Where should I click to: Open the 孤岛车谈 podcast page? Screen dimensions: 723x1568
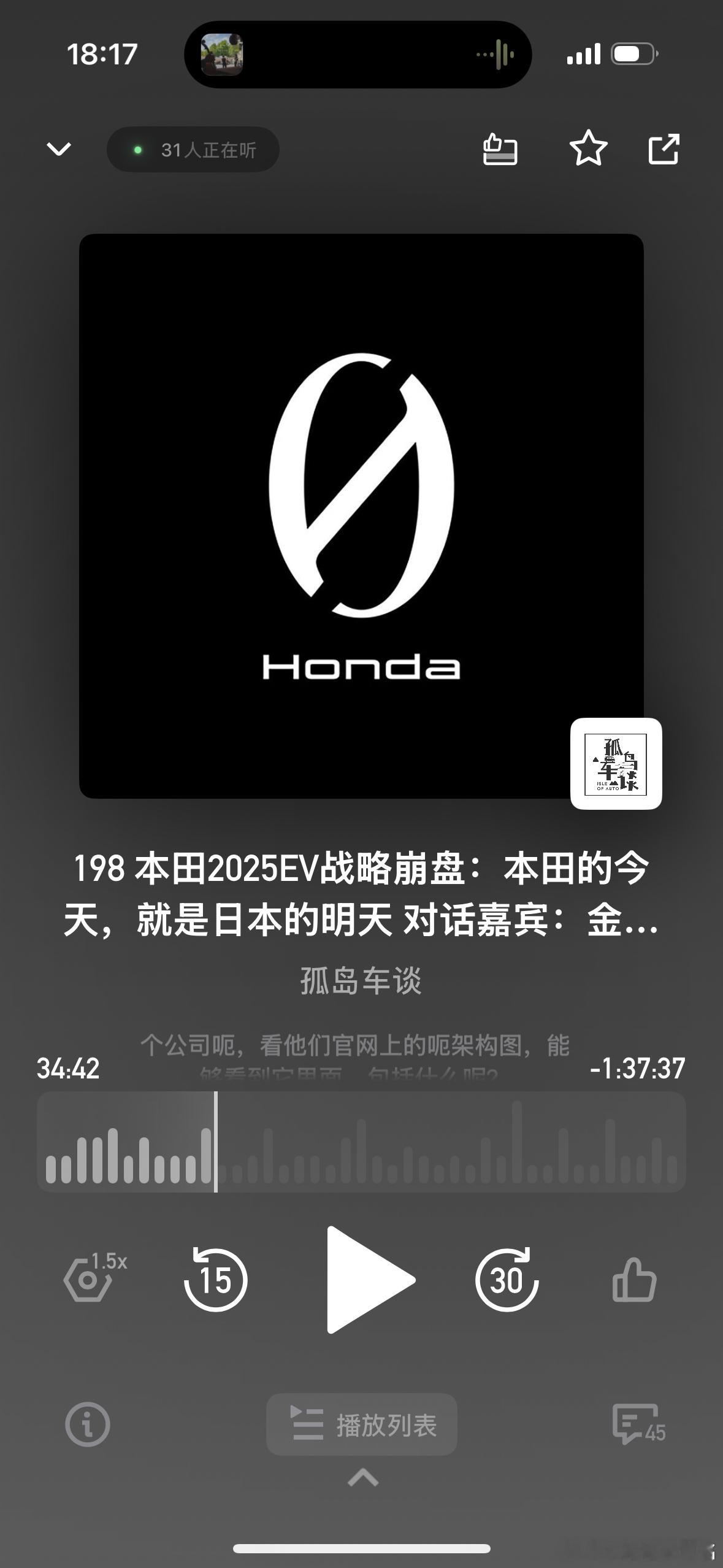coord(361,980)
